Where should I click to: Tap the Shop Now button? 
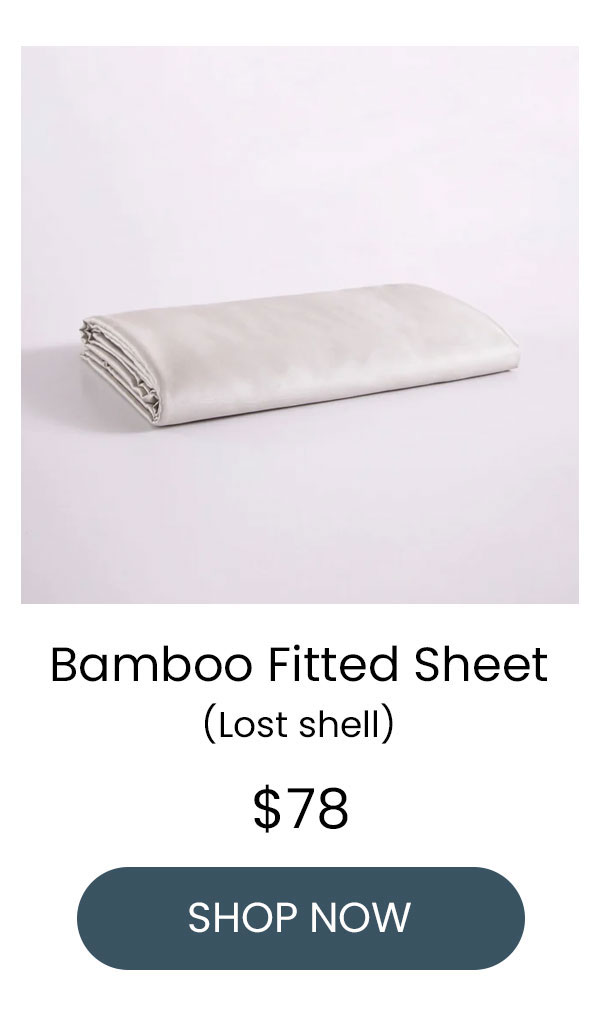pos(300,918)
